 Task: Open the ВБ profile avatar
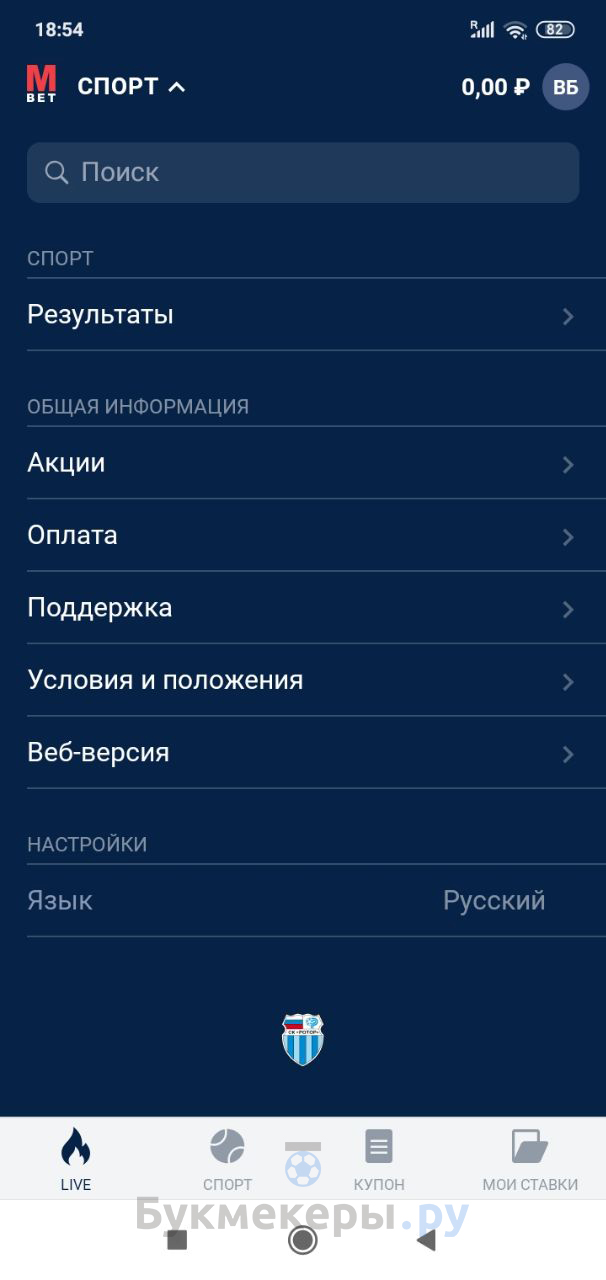(x=565, y=87)
